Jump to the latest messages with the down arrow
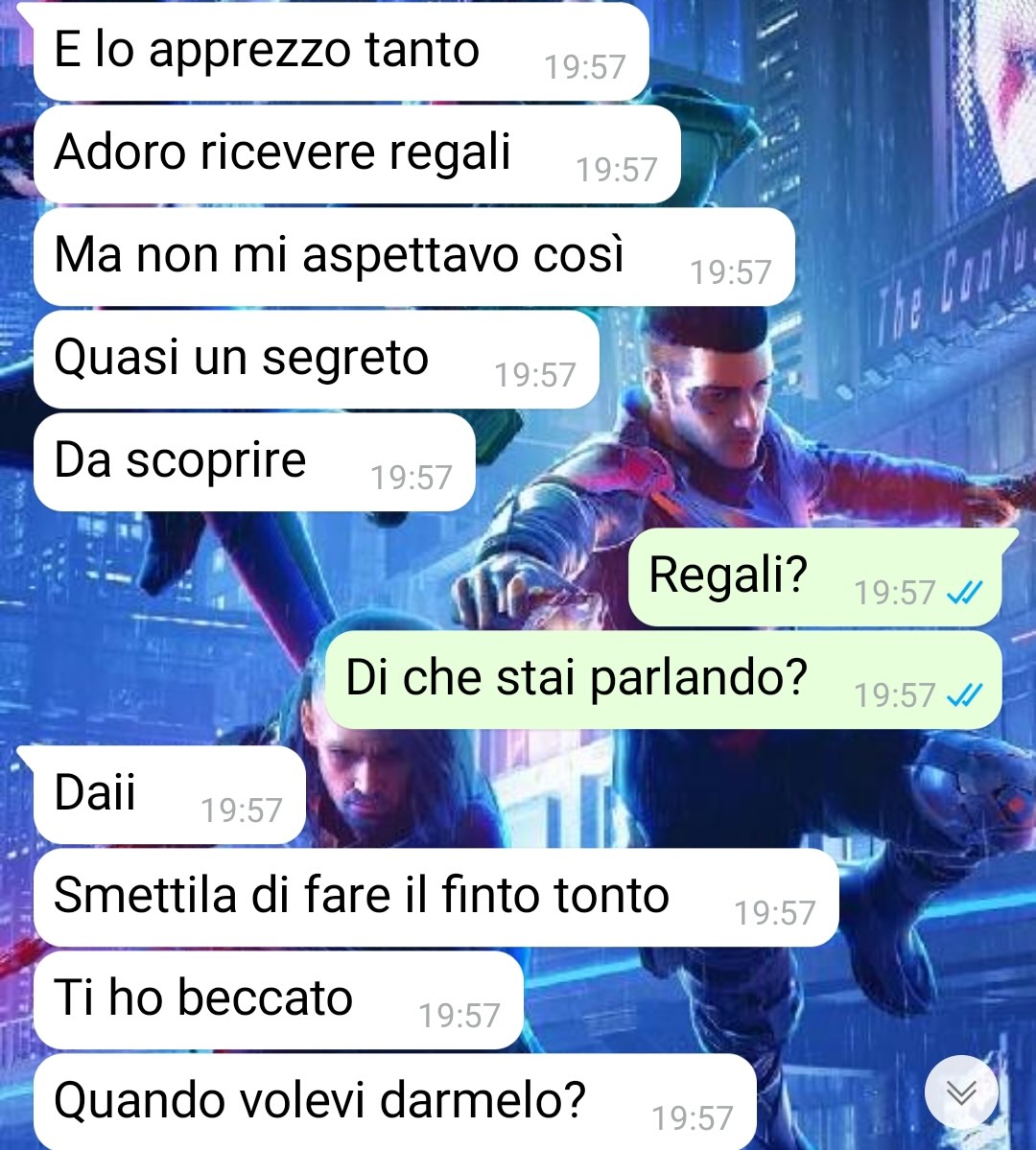Viewport: 1036px width, 1150px height. (961, 1092)
